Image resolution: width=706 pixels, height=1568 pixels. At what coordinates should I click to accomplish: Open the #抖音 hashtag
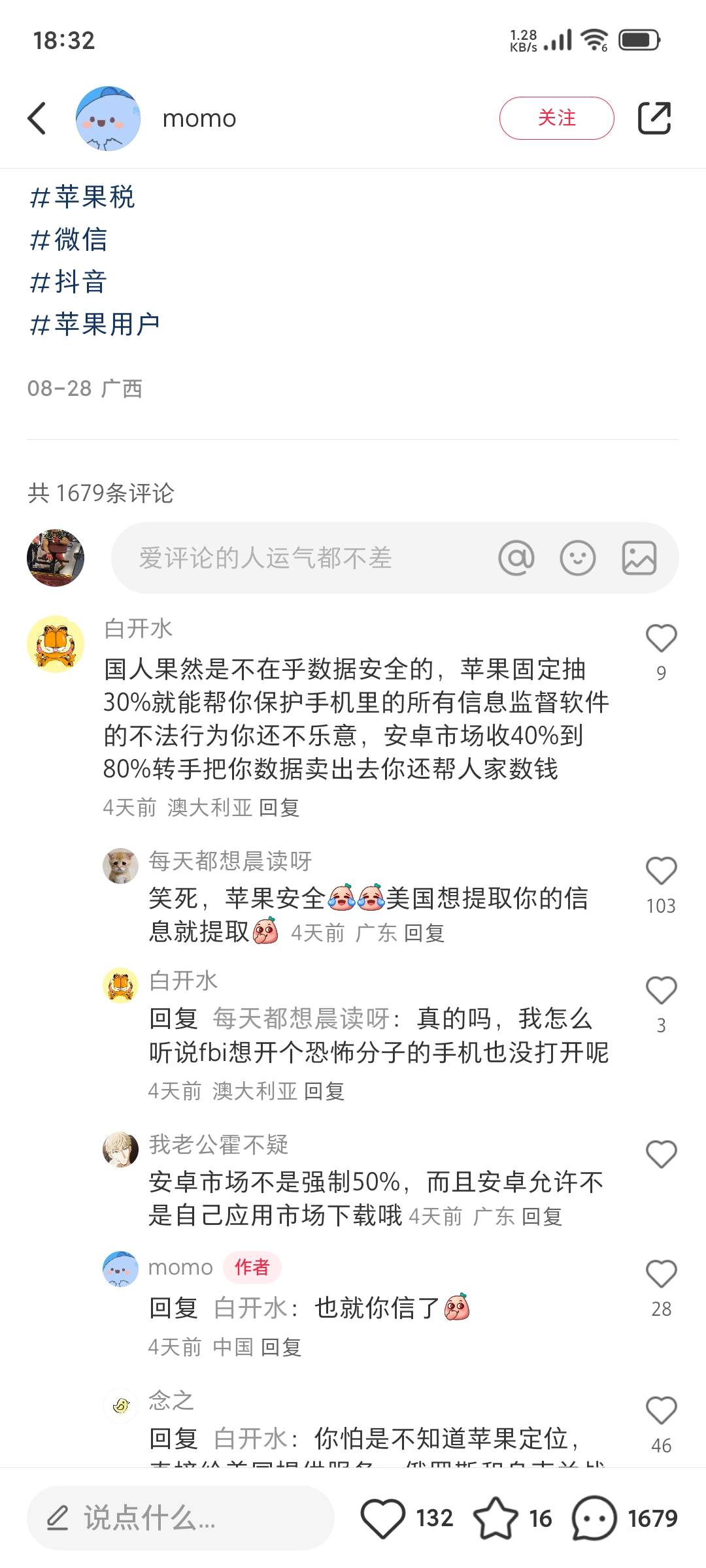click(69, 282)
